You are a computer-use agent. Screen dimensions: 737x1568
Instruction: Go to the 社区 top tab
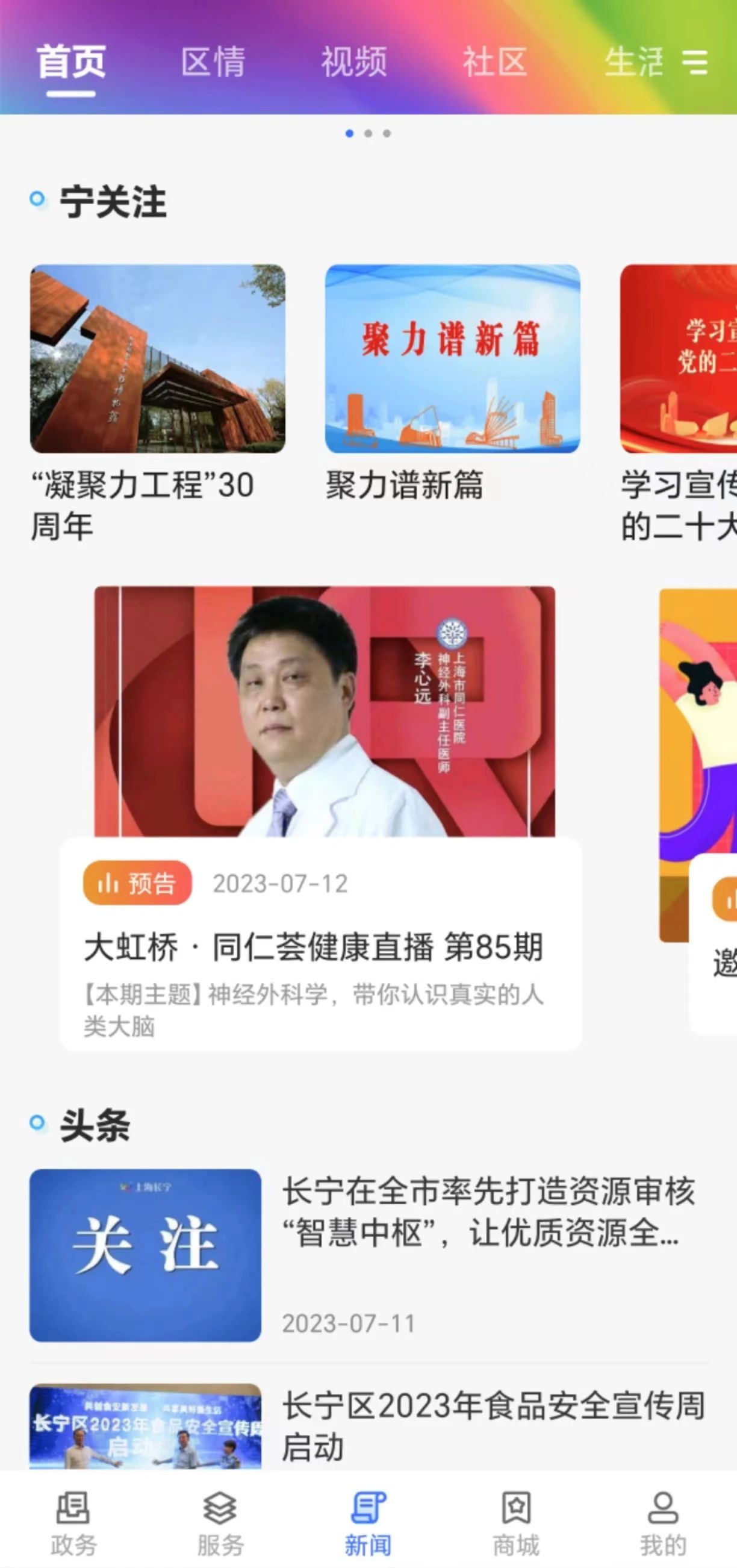(x=494, y=62)
